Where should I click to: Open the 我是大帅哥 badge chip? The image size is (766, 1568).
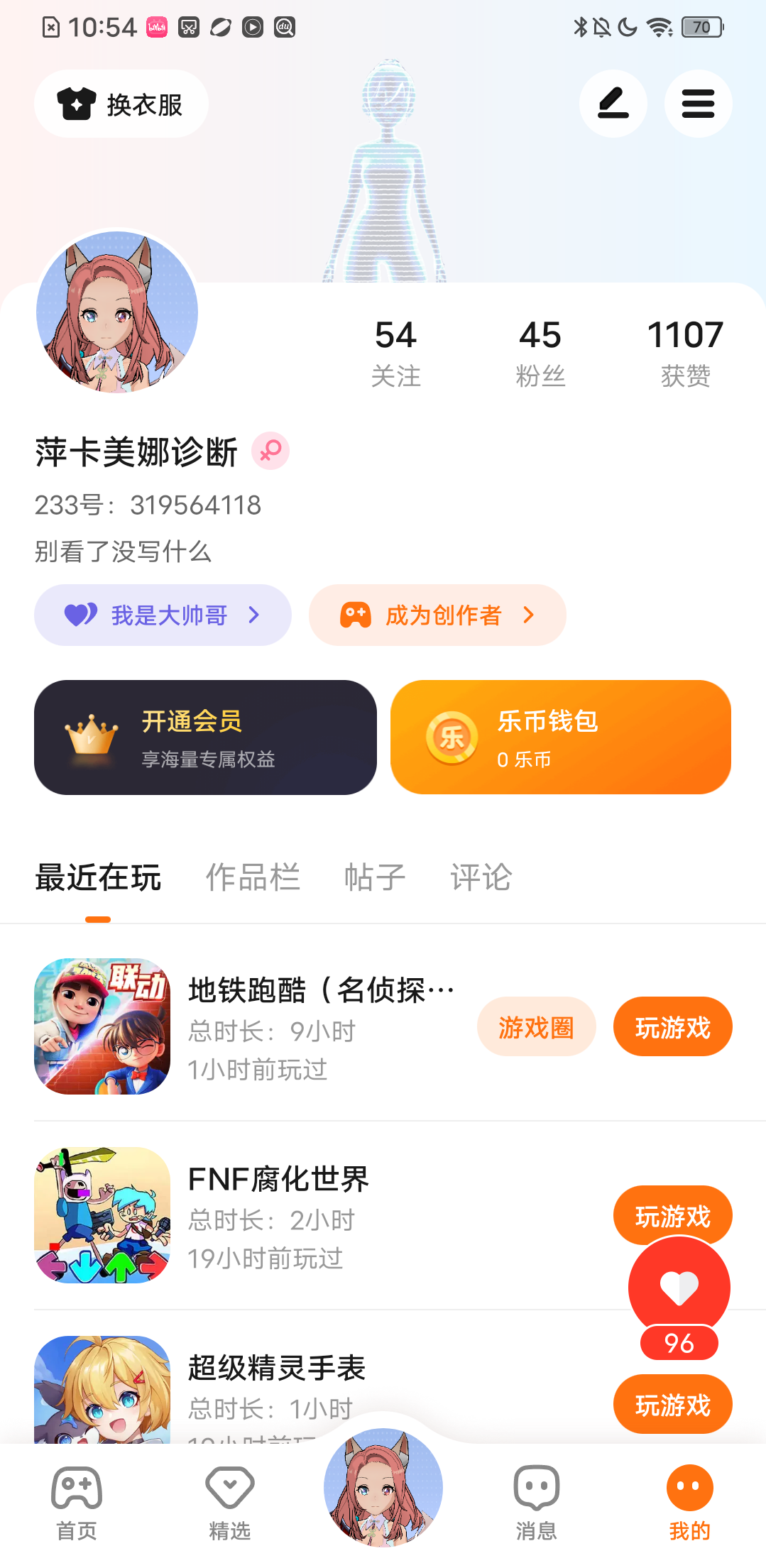pyautogui.click(x=163, y=615)
